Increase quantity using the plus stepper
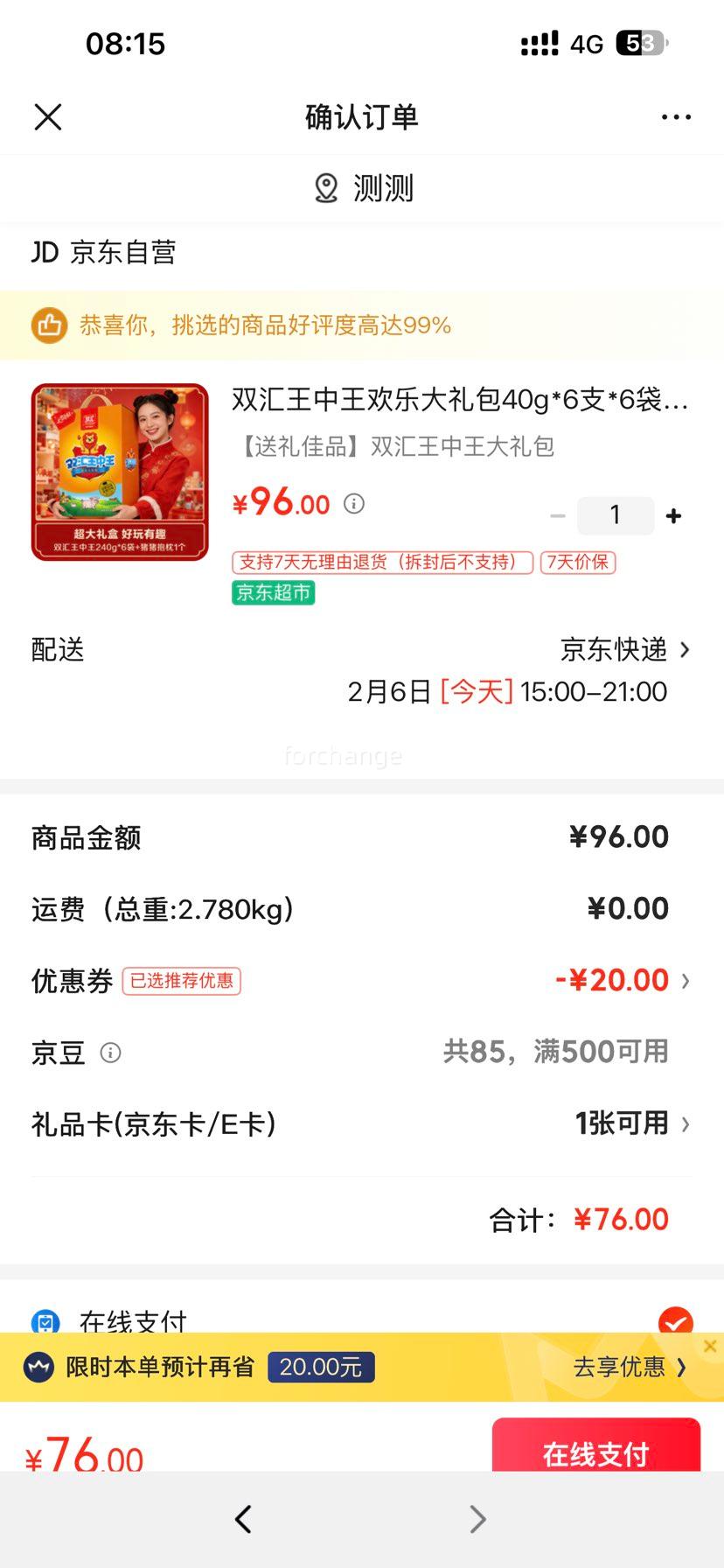Image resolution: width=724 pixels, height=1568 pixels. click(x=673, y=515)
